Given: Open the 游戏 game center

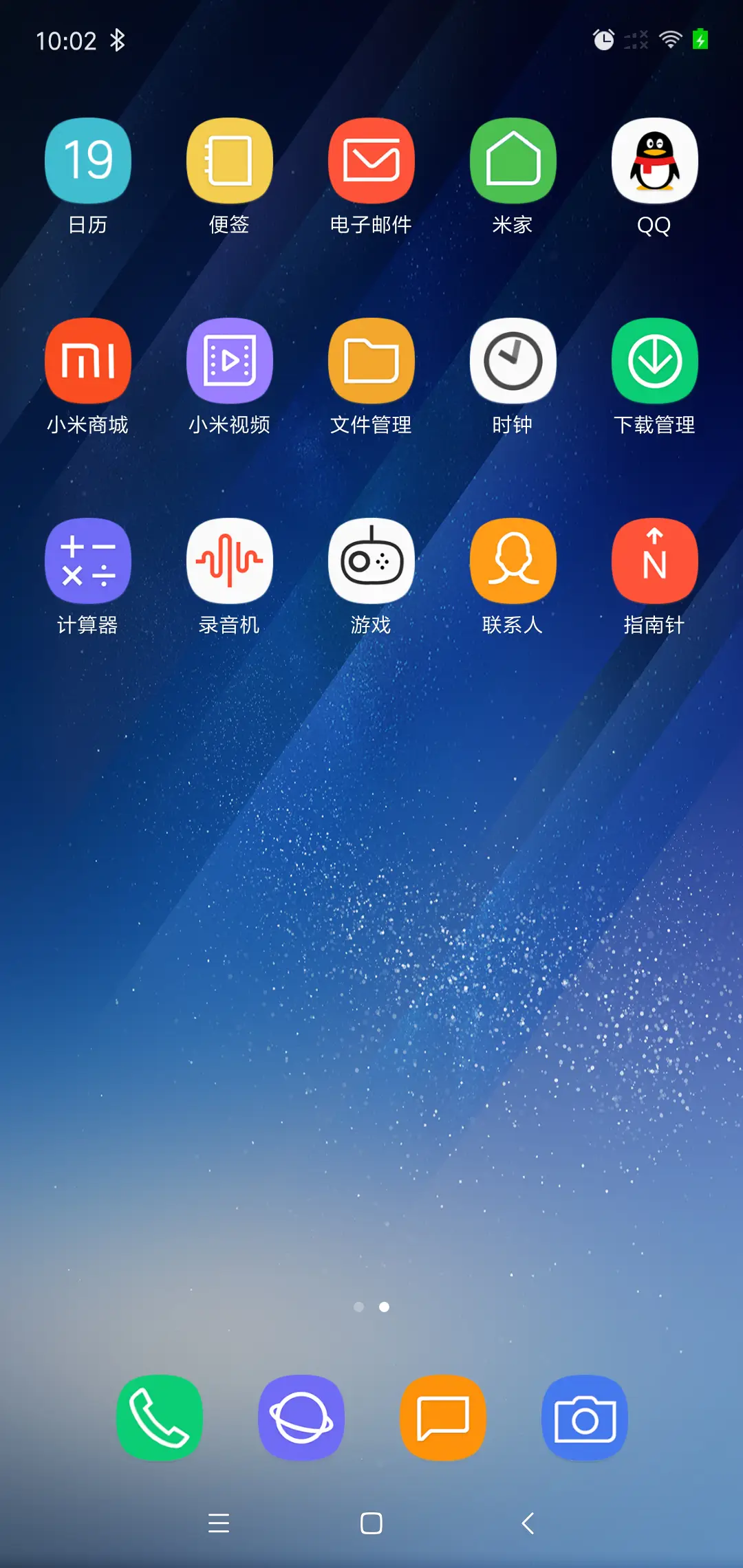Looking at the screenshot, I should 371,560.
